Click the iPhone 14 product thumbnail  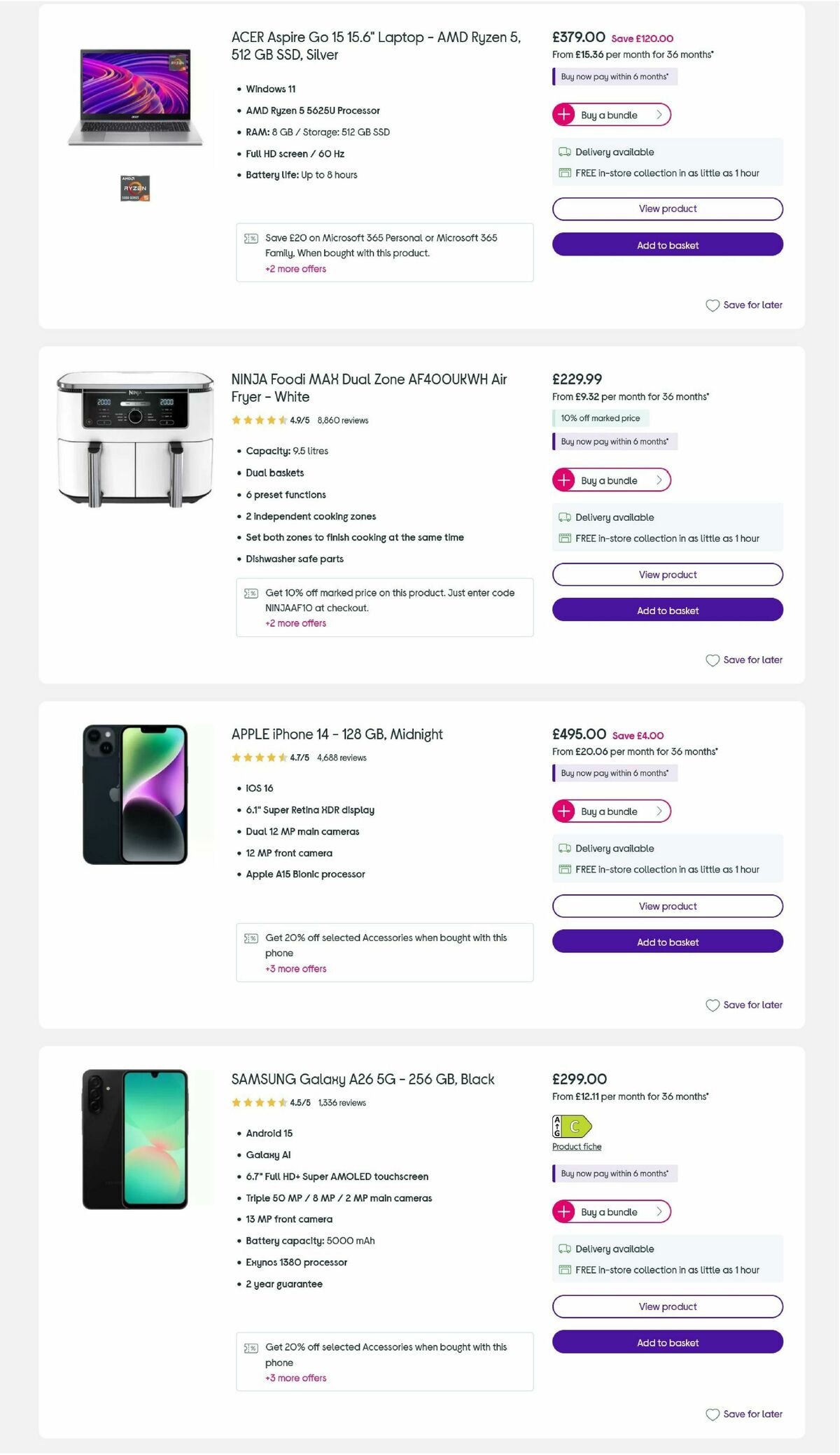[137, 795]
